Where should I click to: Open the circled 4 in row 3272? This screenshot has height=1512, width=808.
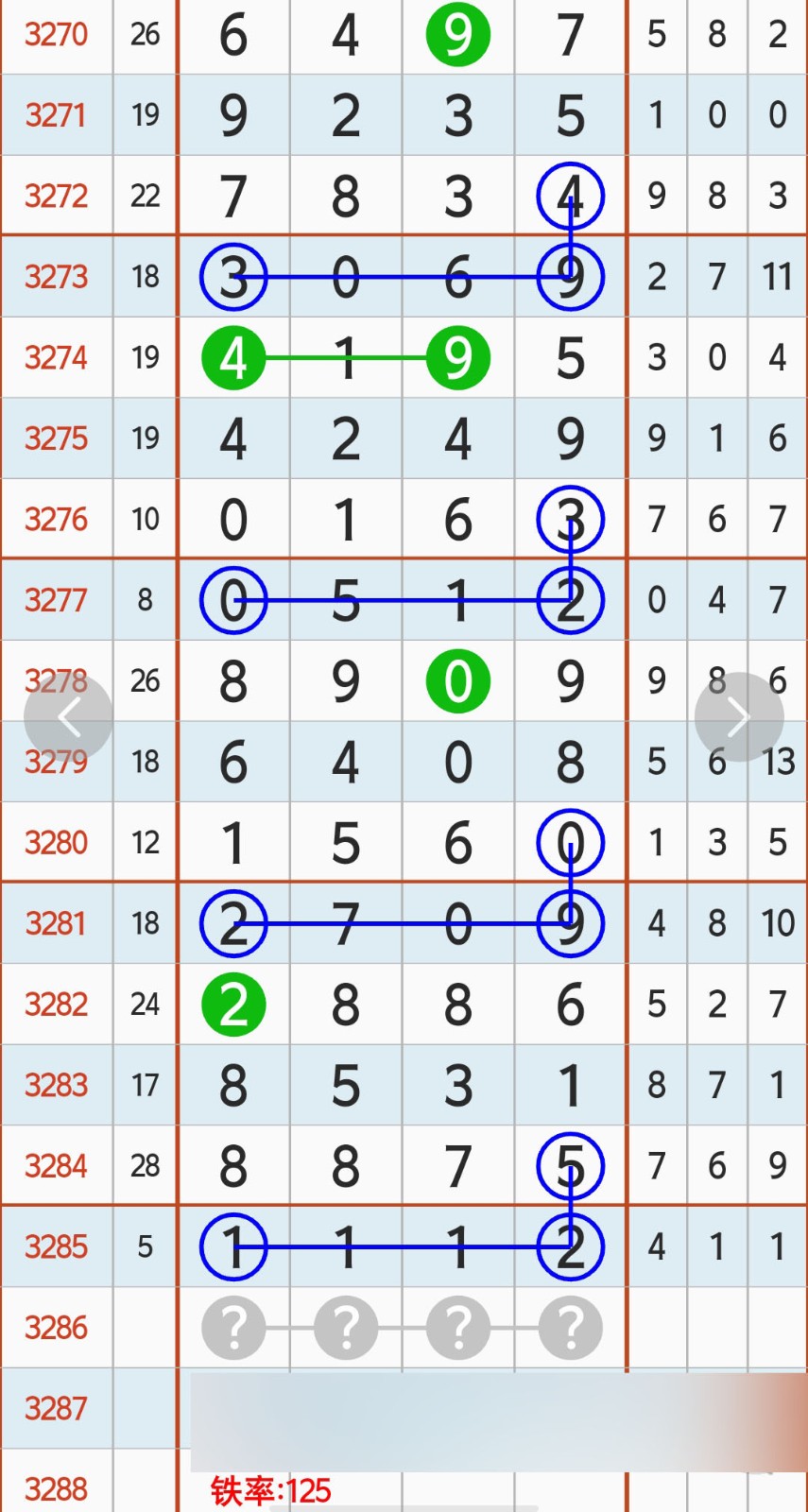(570, 195)
